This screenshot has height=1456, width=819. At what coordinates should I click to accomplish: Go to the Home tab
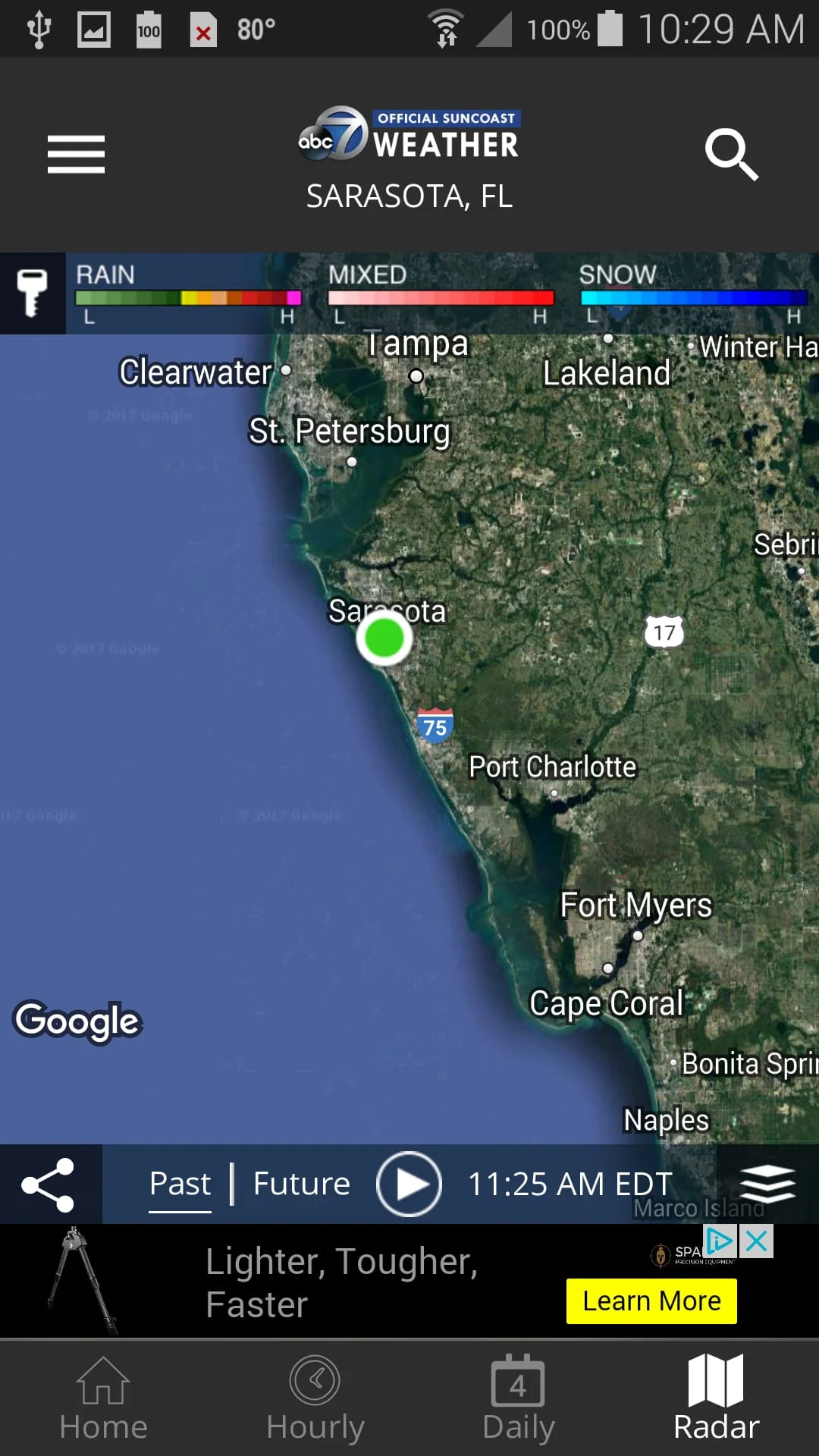tap(103, 1399)
